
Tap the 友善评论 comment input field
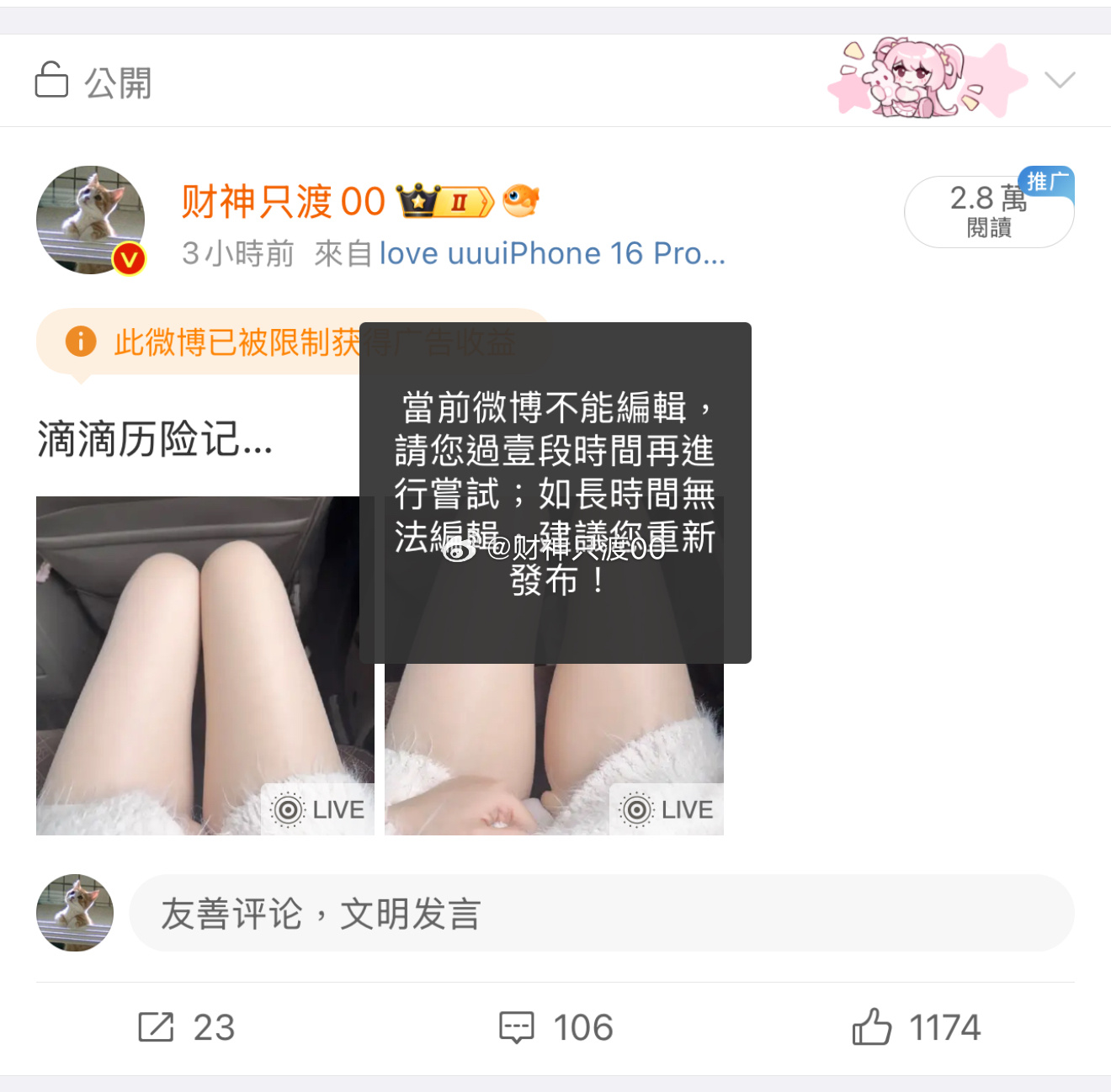601,914
